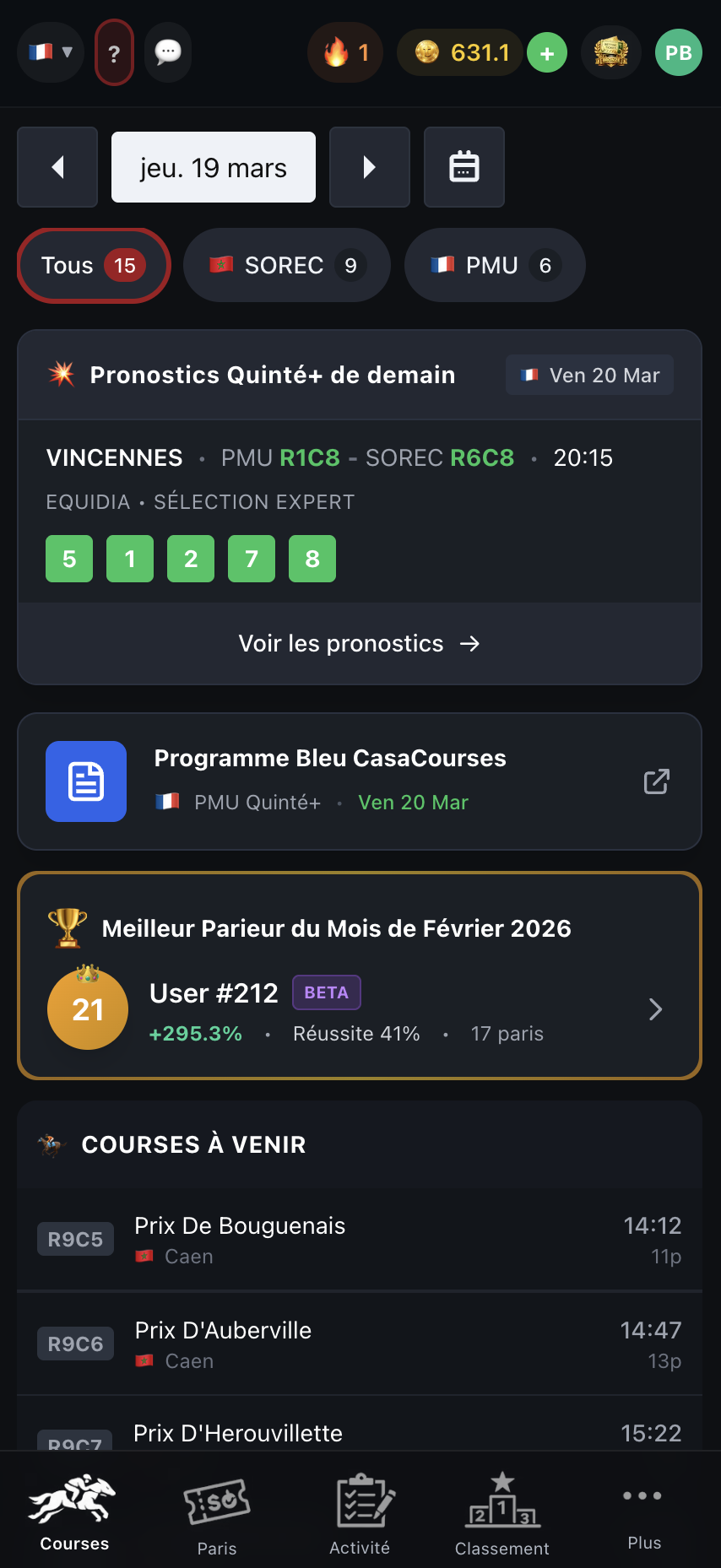Go to the previous day

57,167
